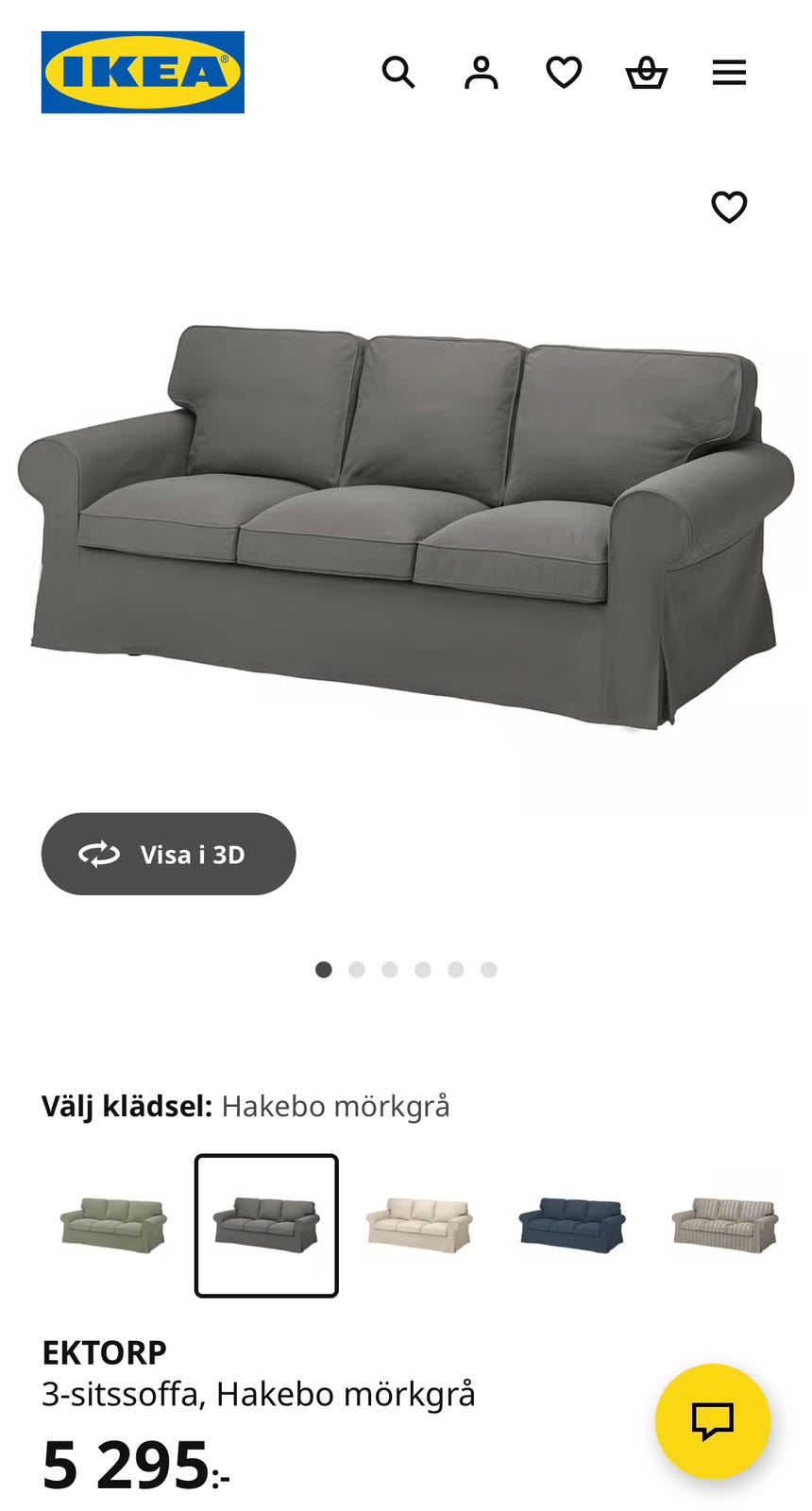
Task: Open the search function
Action: pos(398,72)
